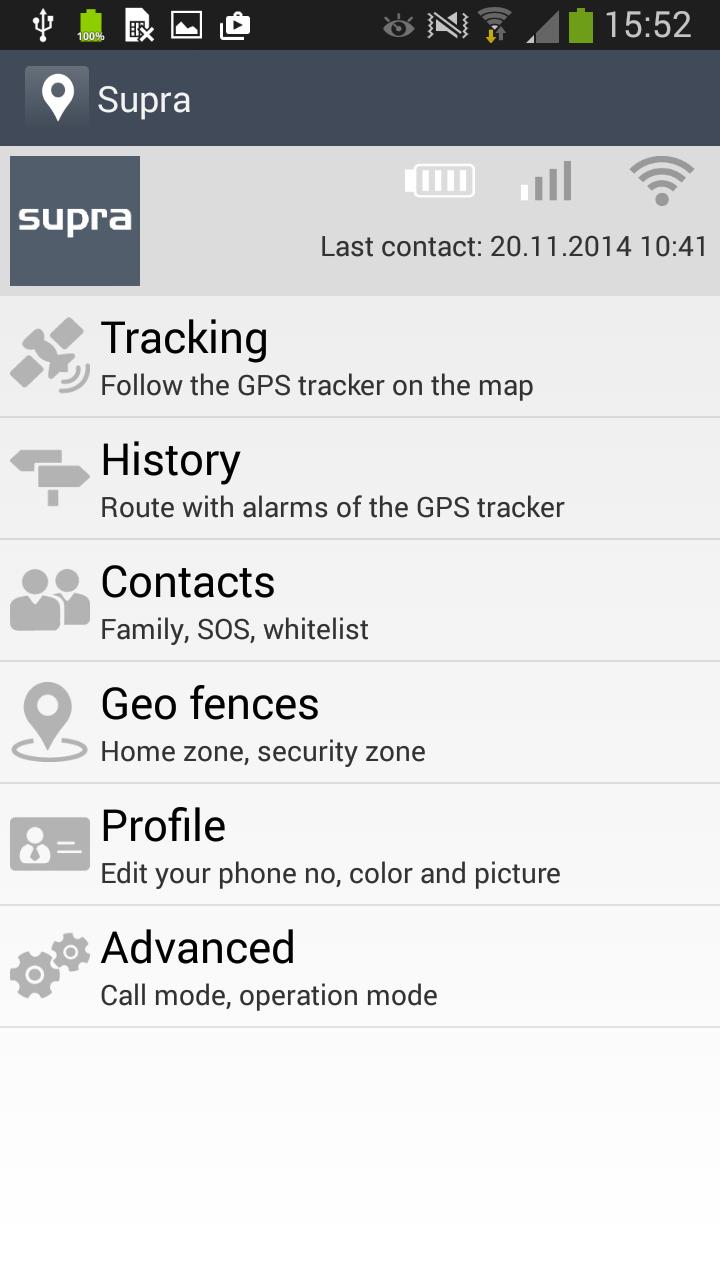Tap the location pin icon in the header
Screen dimensions: 720x1280
click(57, 97)
